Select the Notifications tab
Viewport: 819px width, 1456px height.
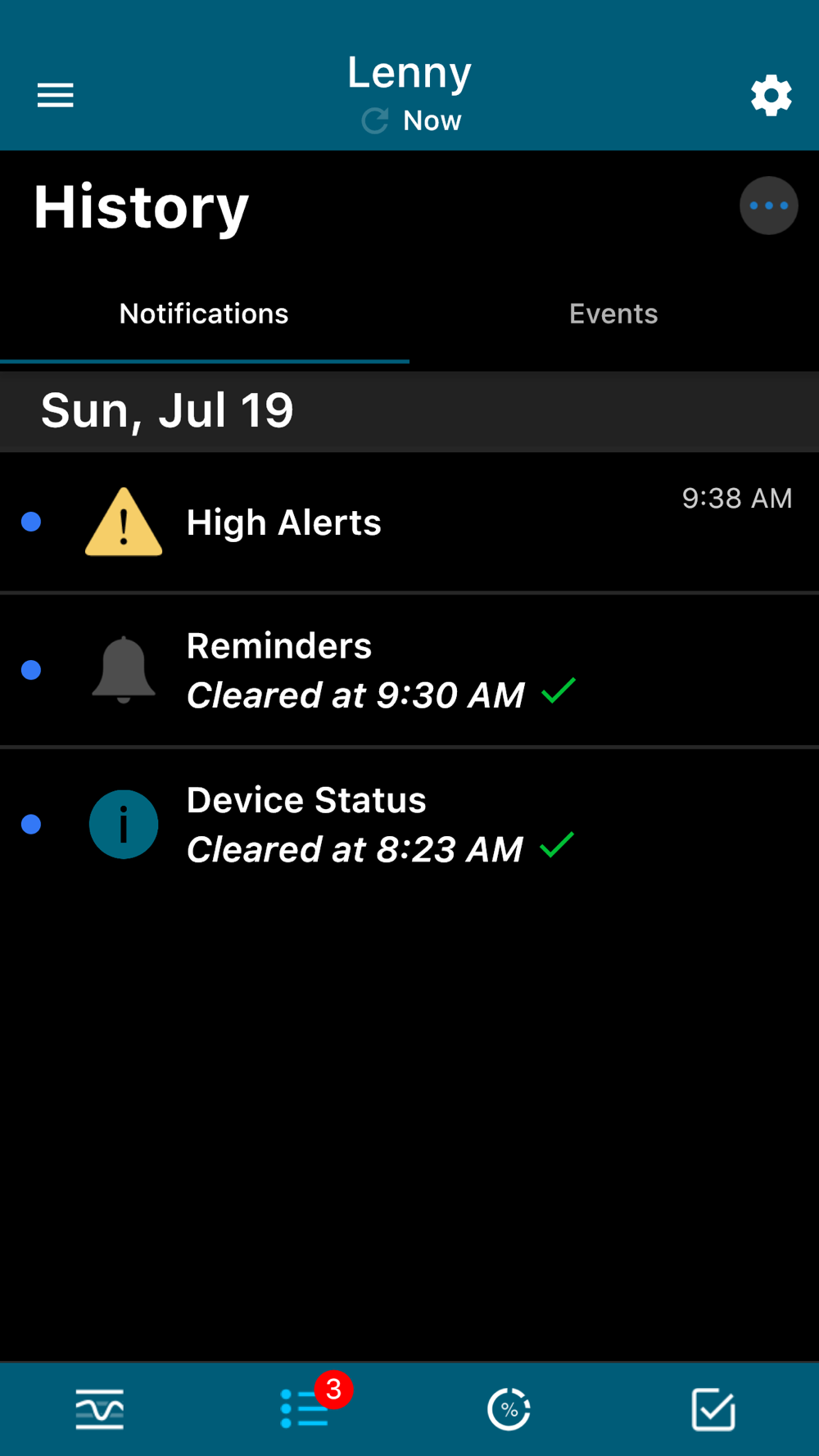204,314
